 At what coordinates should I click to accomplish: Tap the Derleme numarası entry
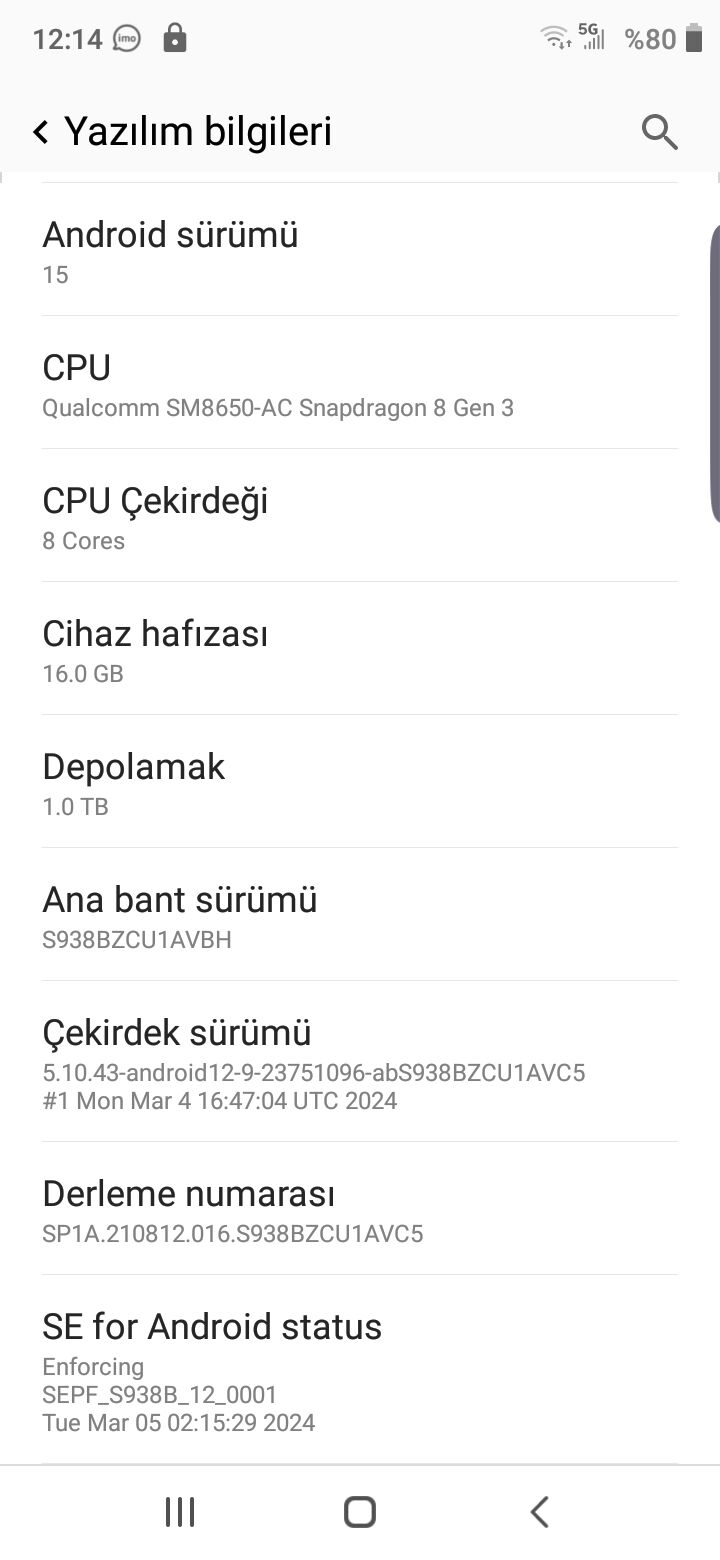(x=360, y=1210)
